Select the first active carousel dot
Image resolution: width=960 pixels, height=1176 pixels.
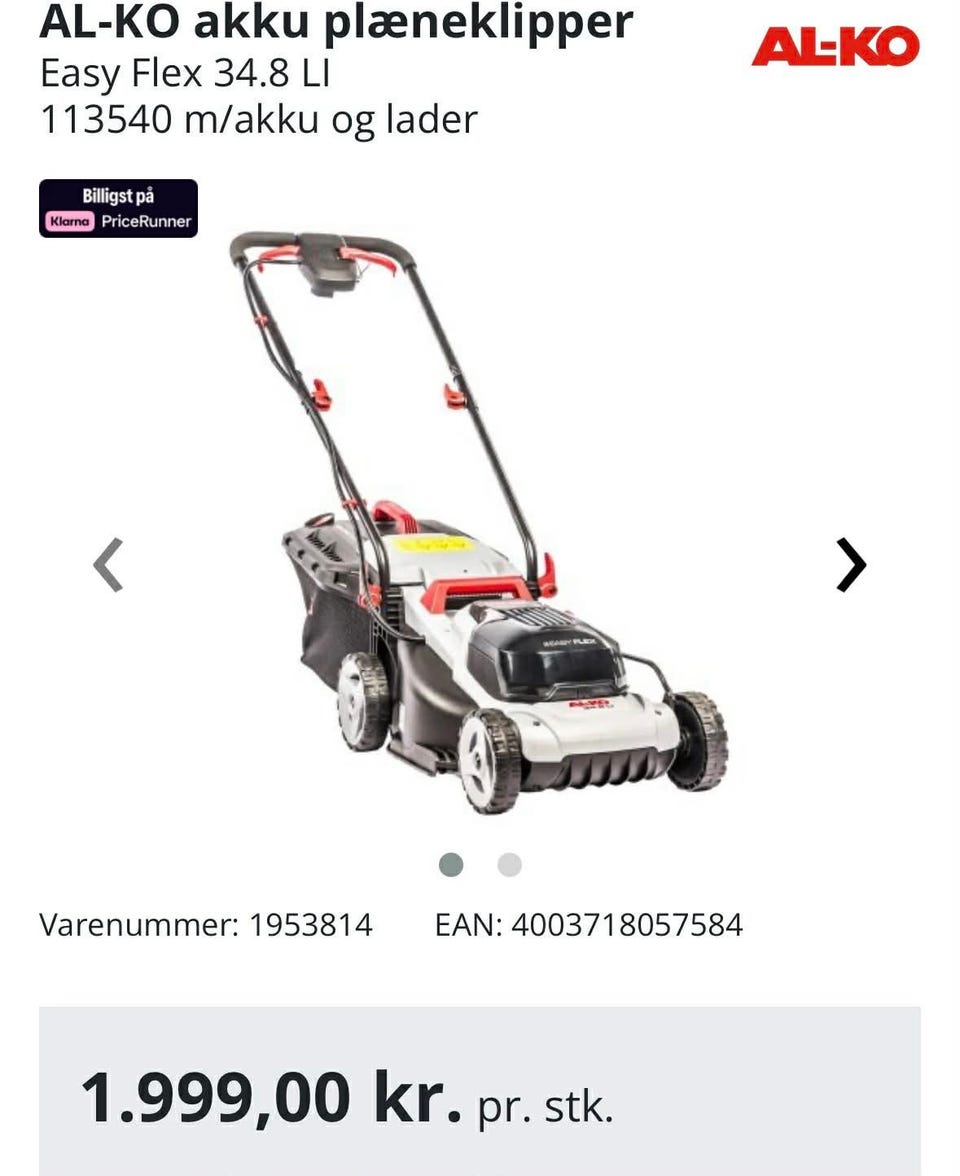tap(452, 864)
